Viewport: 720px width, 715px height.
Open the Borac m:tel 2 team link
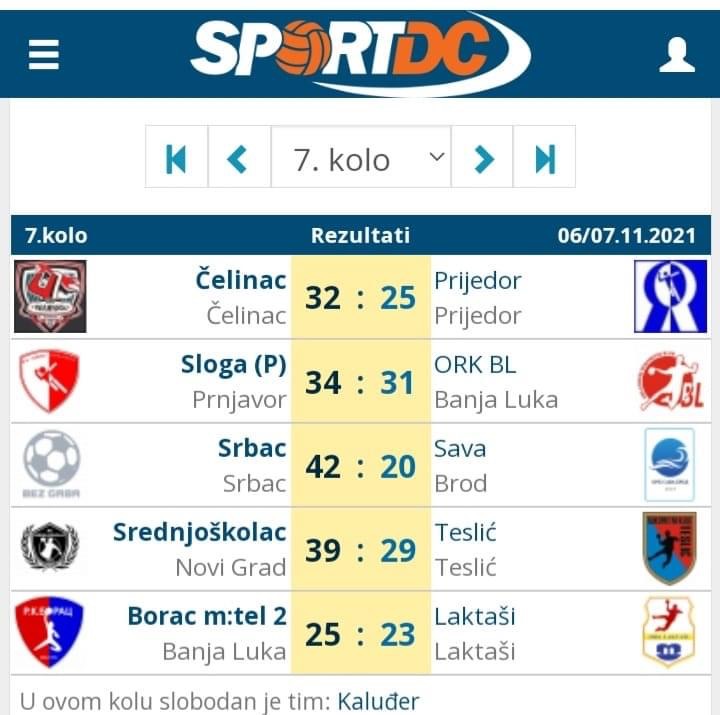point(206,616)
